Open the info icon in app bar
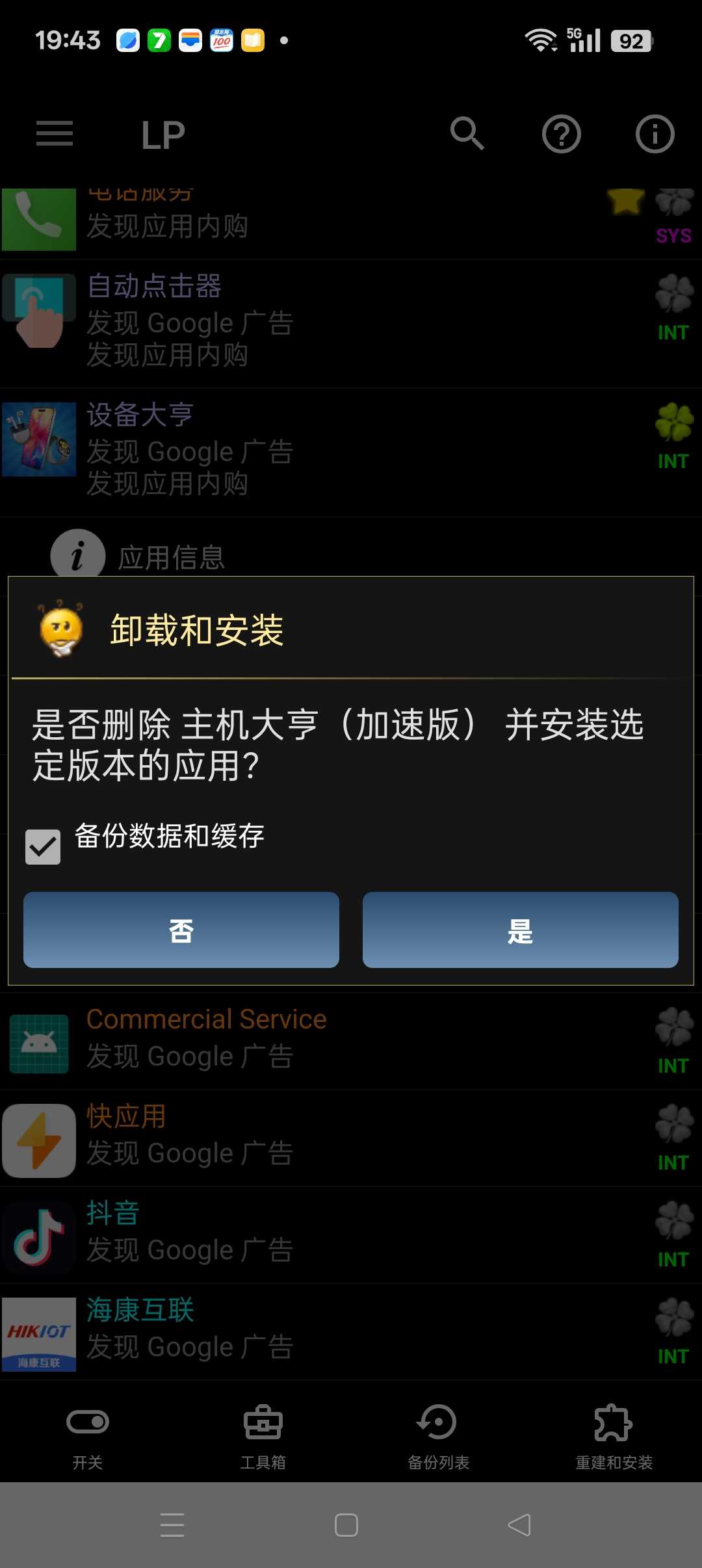Screen dimensions: 702x1568 (655, 134)
